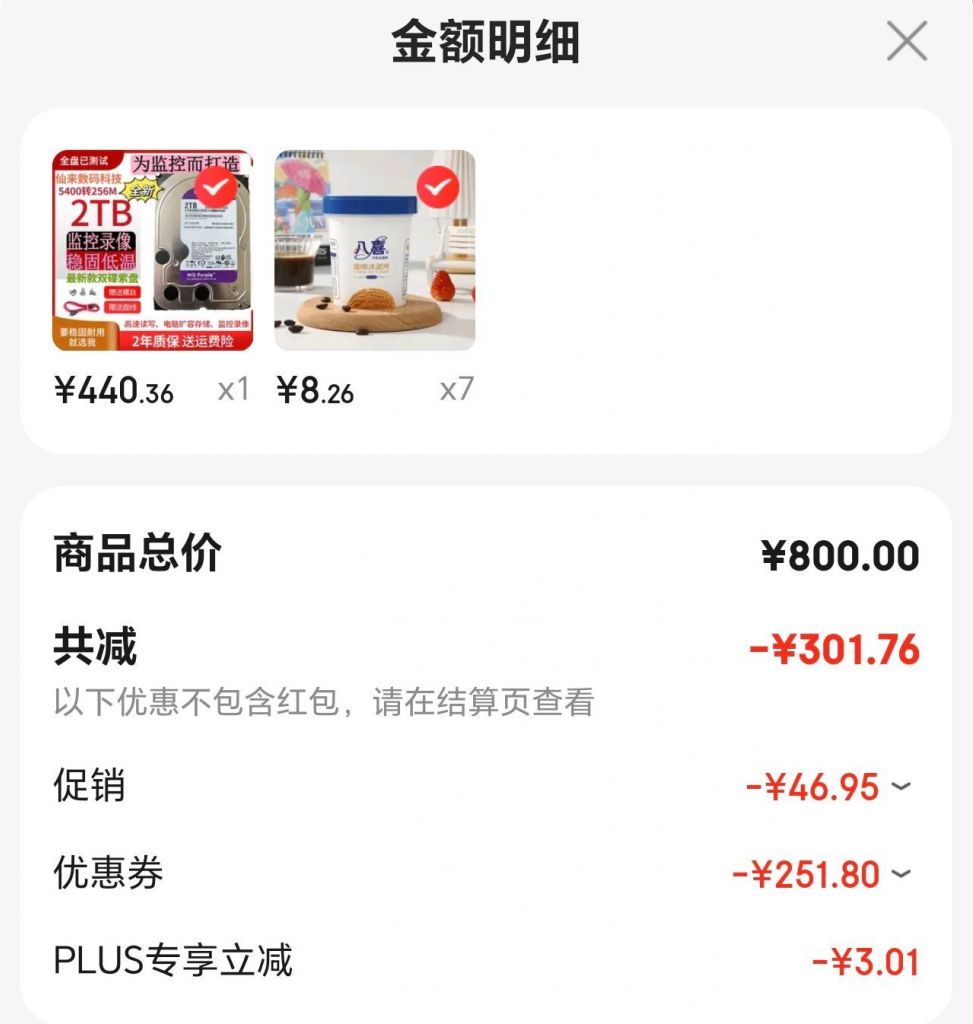
Task: Select the 金额明细 title
Action: (x=486, y=42)
